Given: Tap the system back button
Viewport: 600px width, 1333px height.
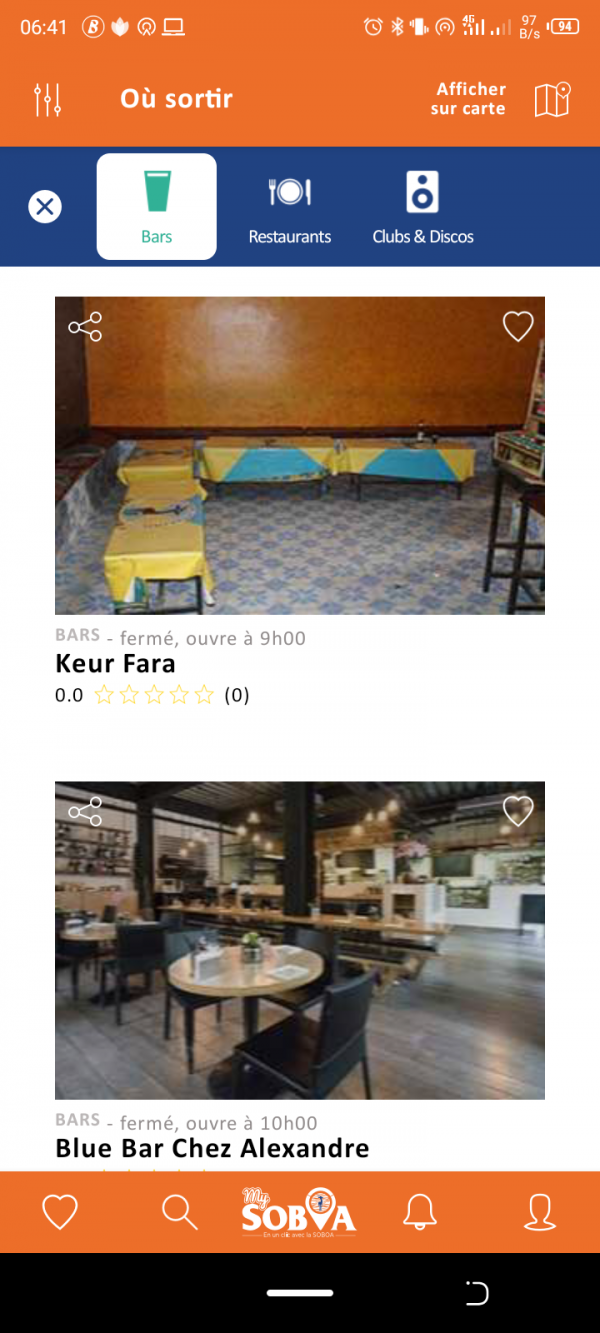Looking at the screenshot, I should coord(477,1293).
